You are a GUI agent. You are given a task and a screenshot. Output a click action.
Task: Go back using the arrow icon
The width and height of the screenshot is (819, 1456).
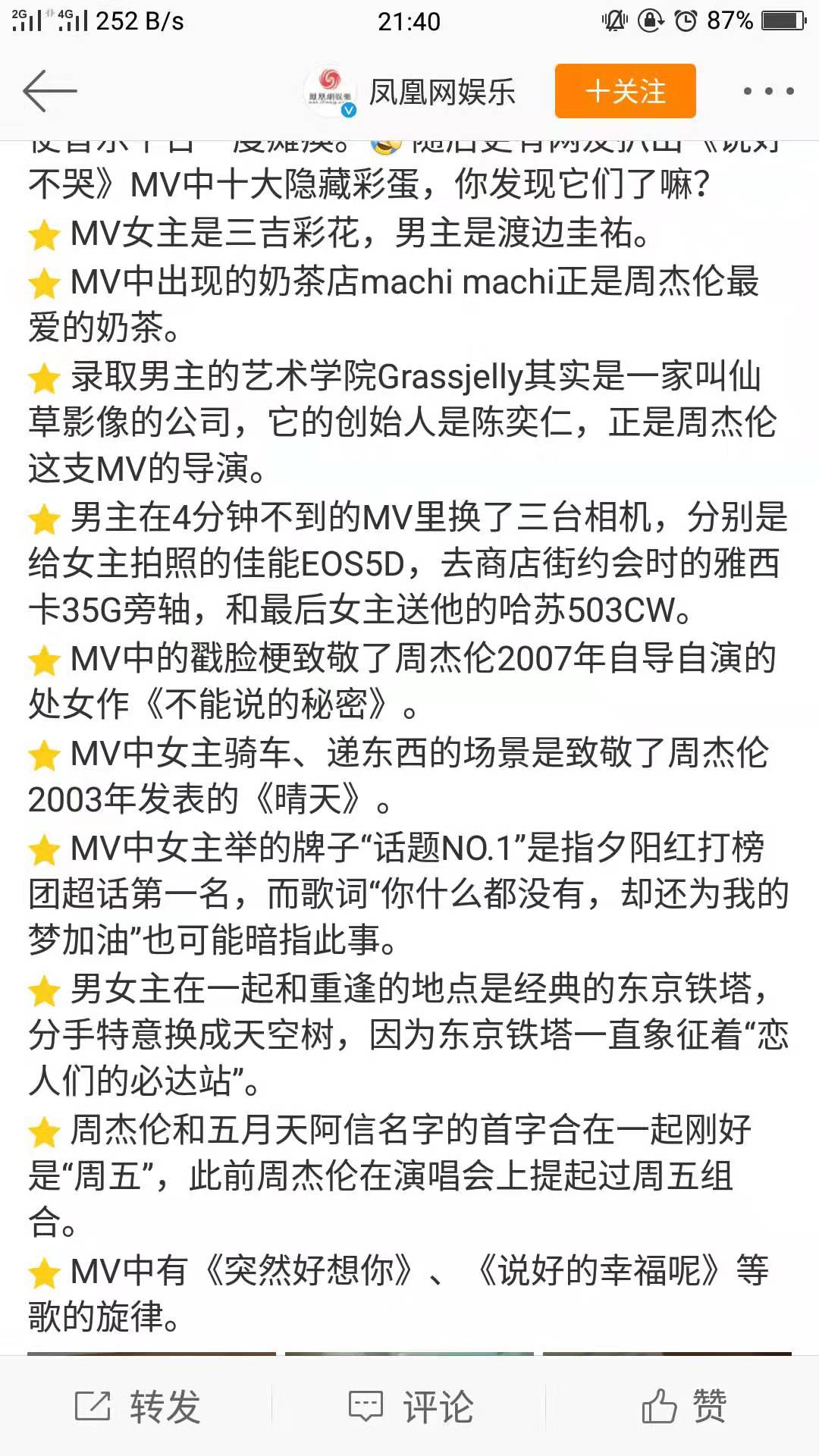tap(50, 91)
